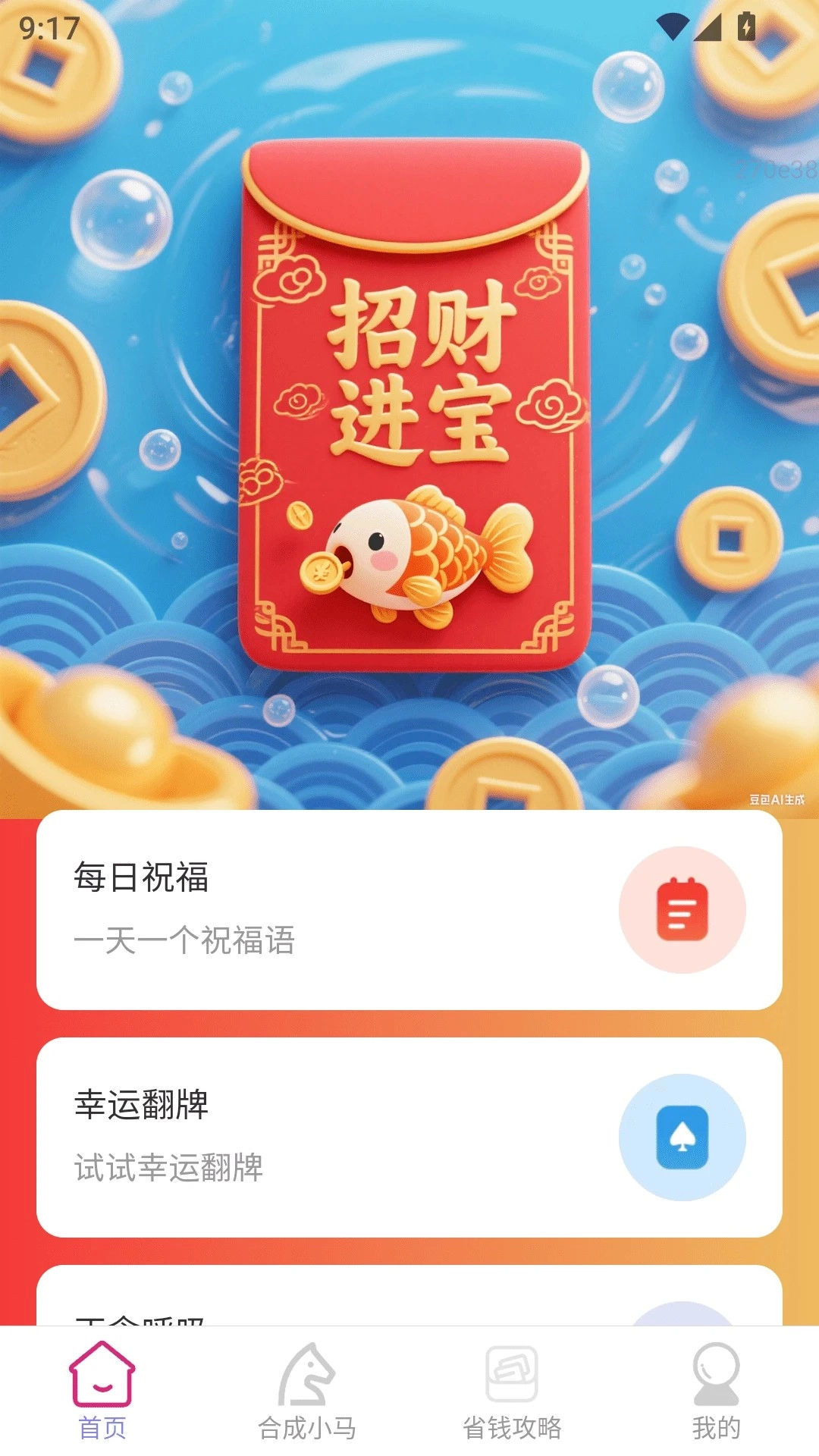Switch to the 省钱攻略 tab
Screen dimensions: 819x1456
(x=510, y=1424)
